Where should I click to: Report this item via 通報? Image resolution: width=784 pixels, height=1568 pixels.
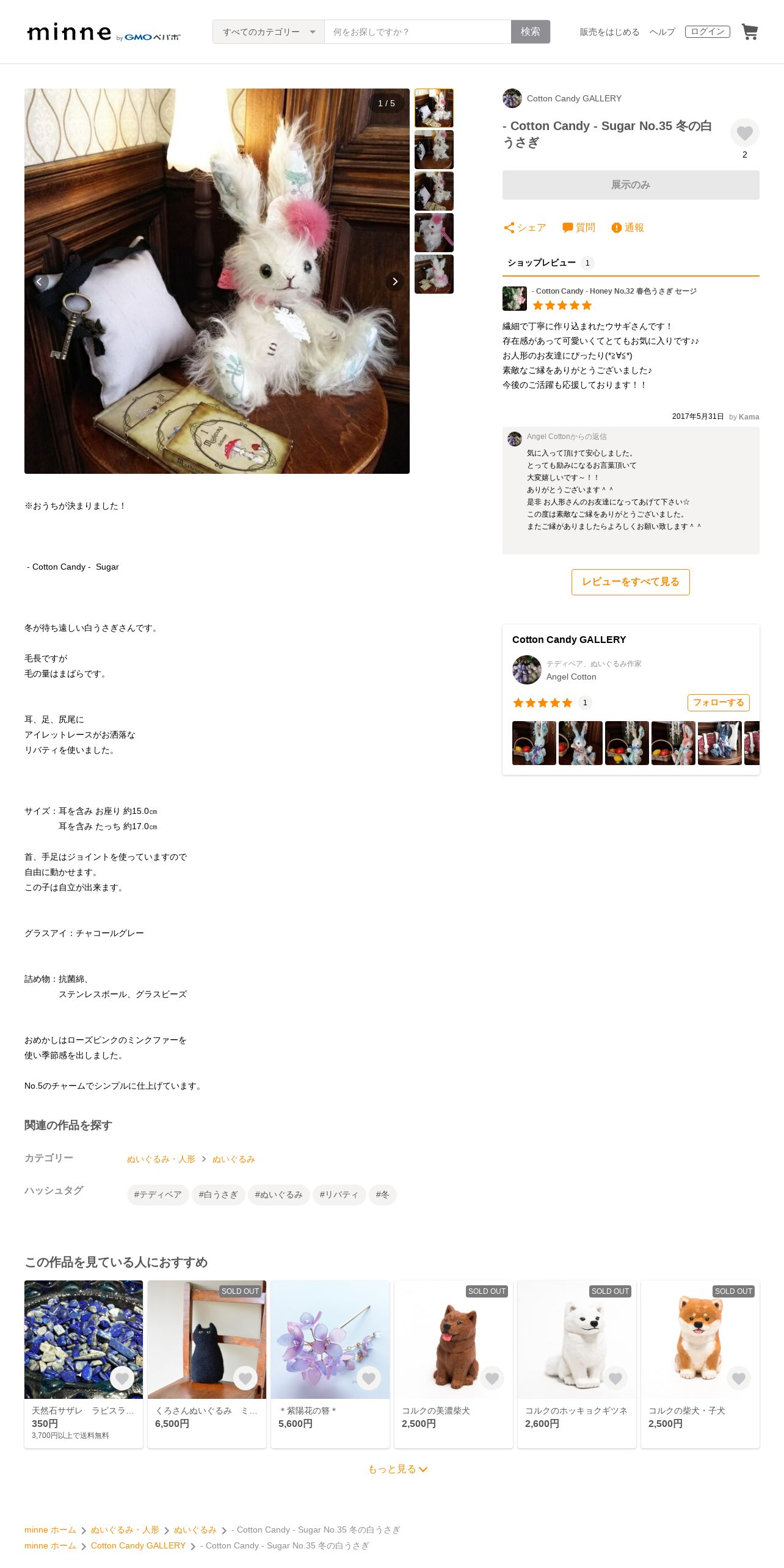click(x=627, y=228)
